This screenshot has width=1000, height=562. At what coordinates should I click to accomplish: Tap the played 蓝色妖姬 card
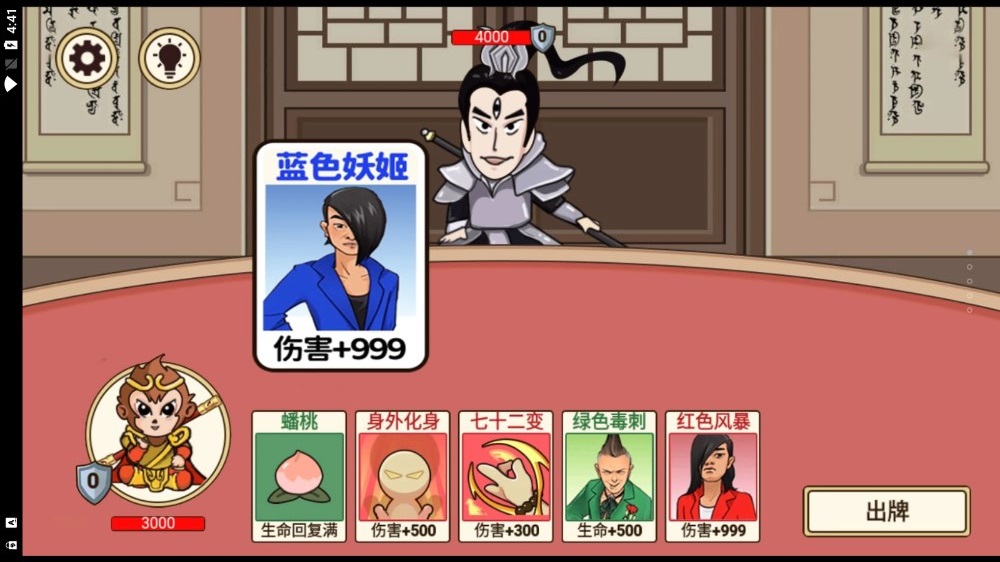point(340,257)
